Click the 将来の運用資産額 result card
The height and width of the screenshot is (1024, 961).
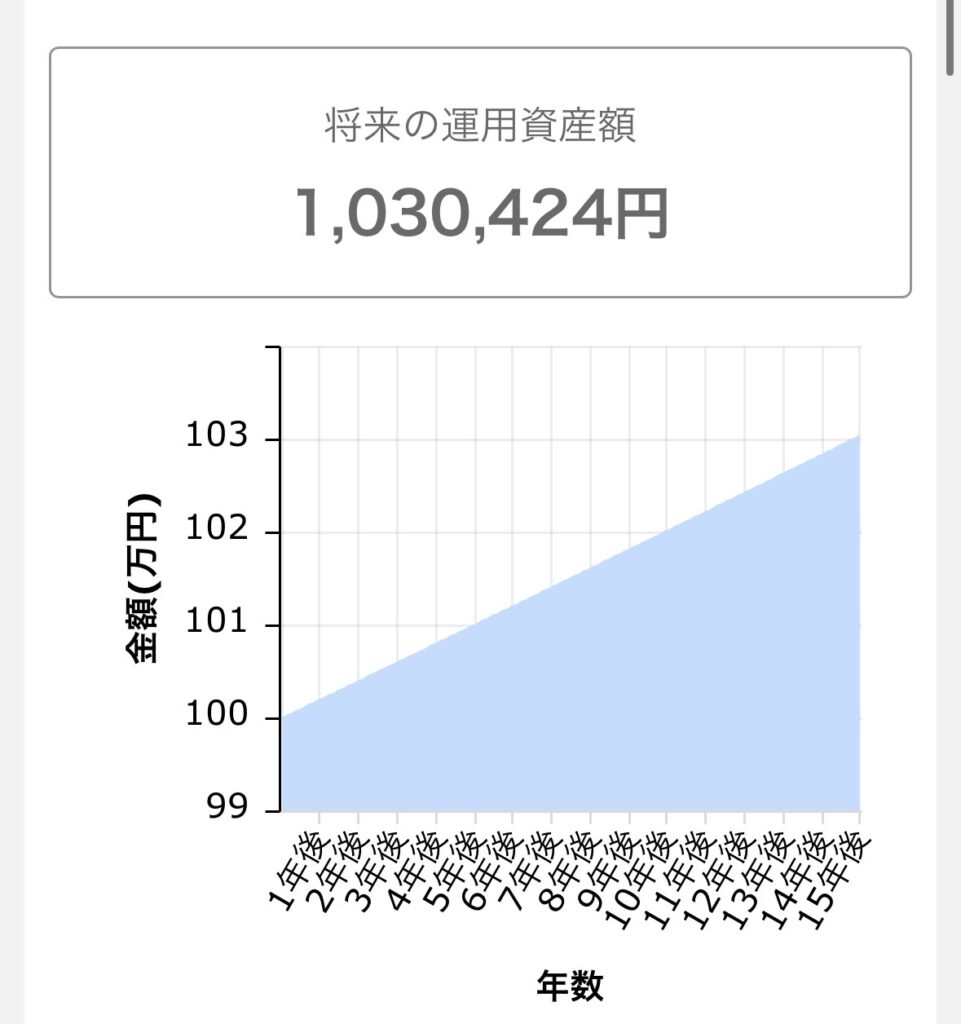point(480,170)
